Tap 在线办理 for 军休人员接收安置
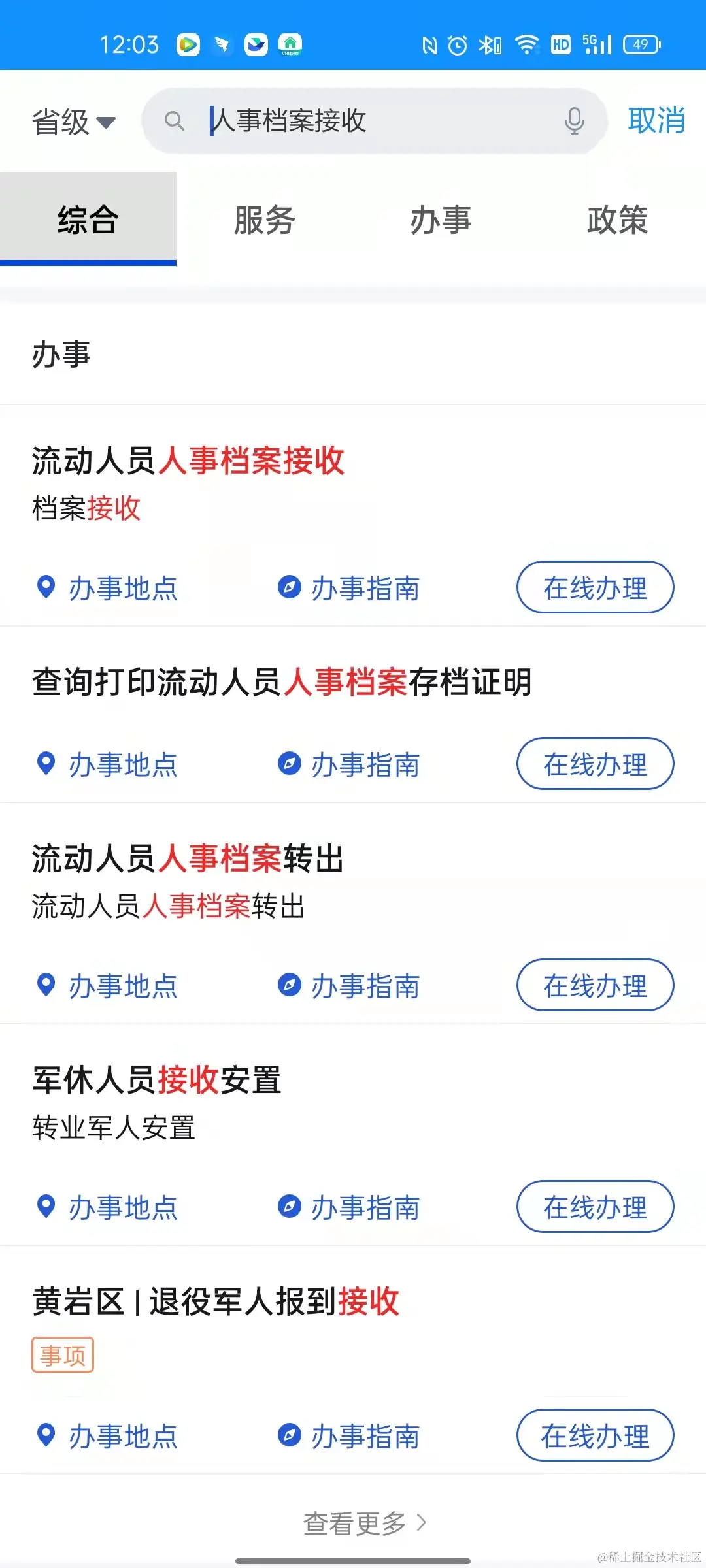706x1568 pixels. [x=595, y=1207]
